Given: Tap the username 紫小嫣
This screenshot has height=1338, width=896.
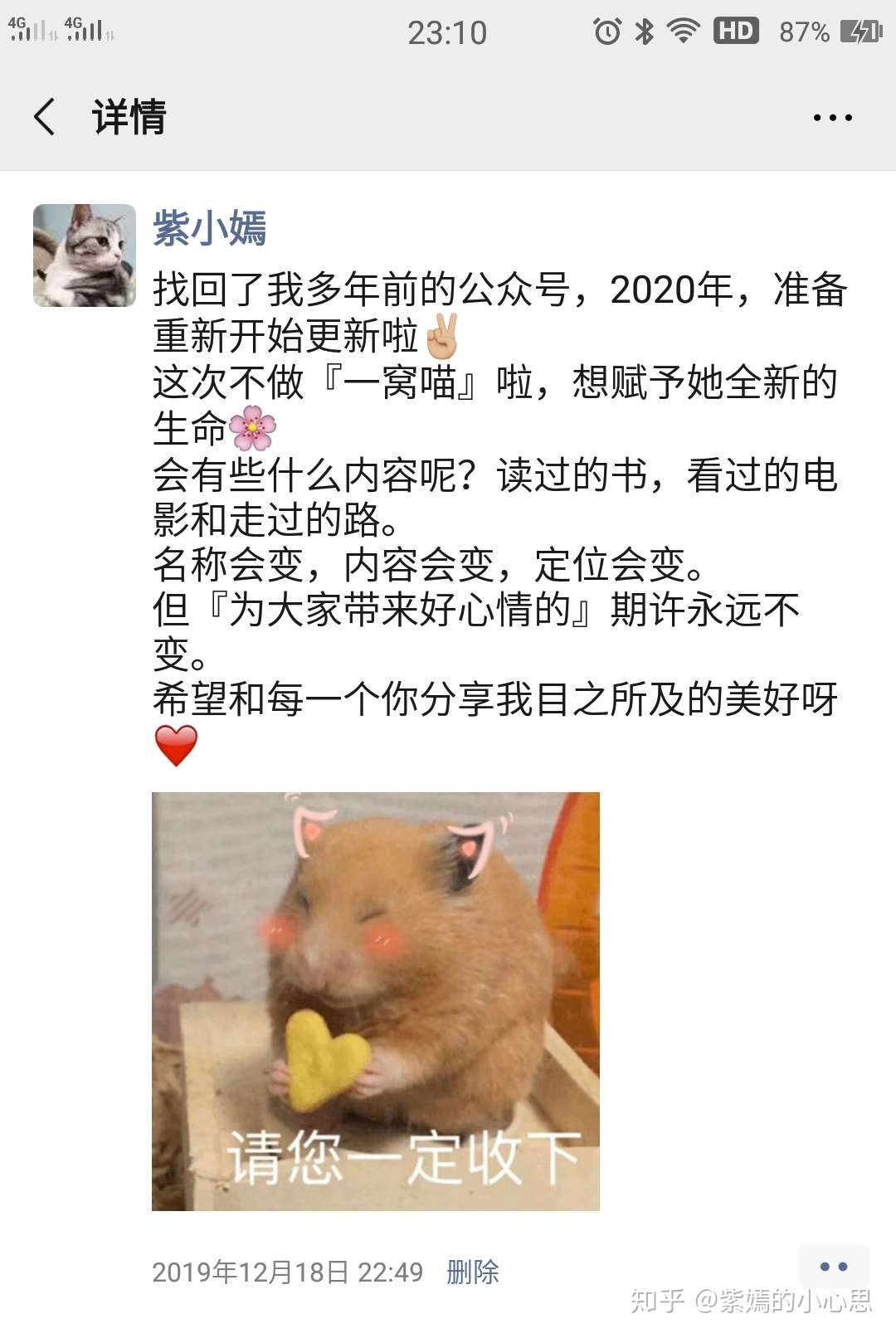Looking at the screenshot, I should pos(209,228).
